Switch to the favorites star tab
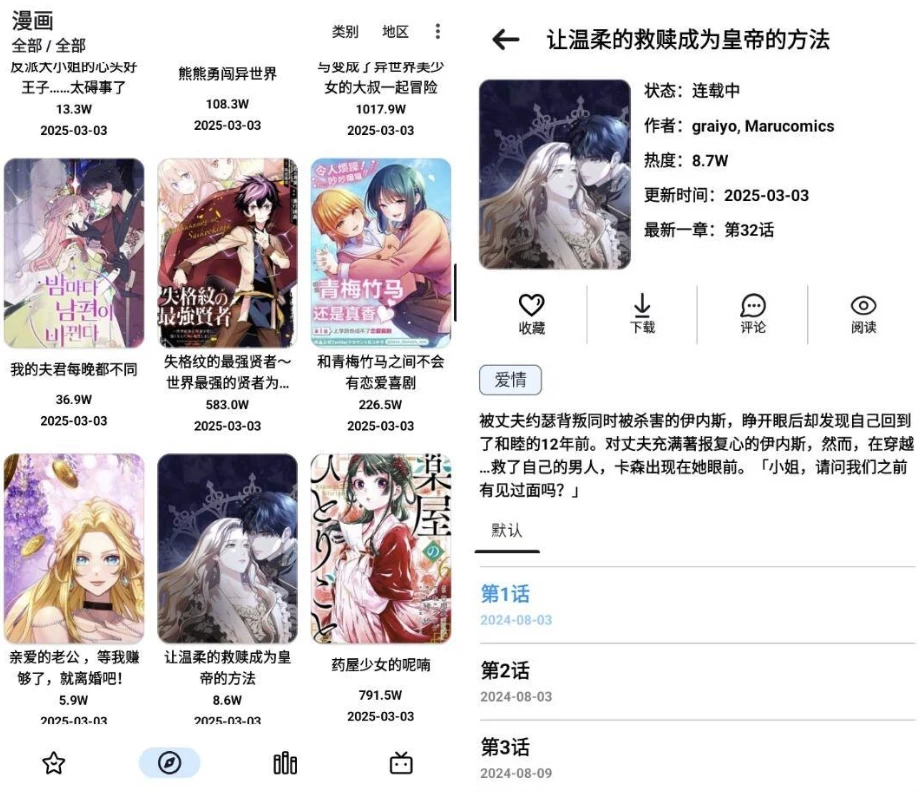This screenshot has height=793, width=919. (x=54, y=763)
